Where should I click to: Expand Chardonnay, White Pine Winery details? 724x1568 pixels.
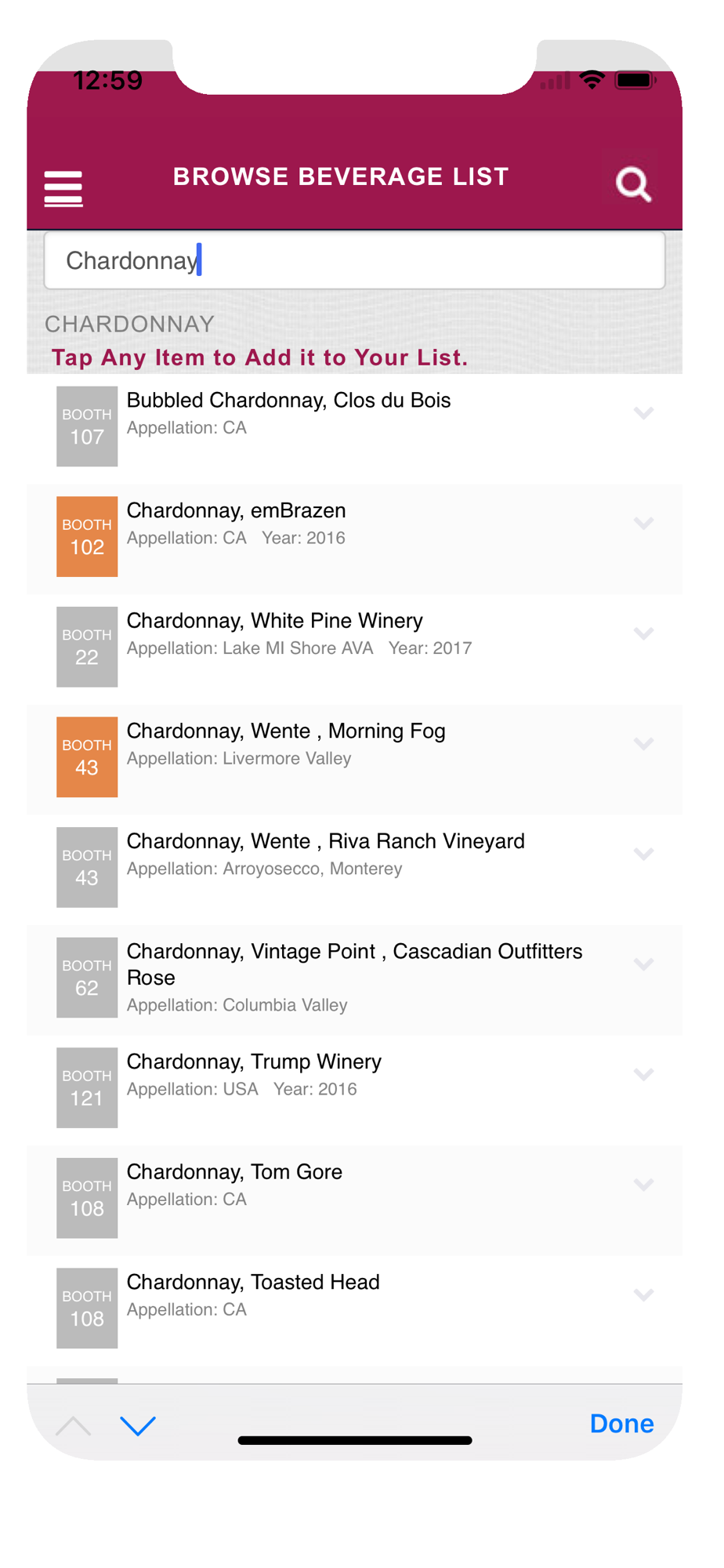click(643, 633)
